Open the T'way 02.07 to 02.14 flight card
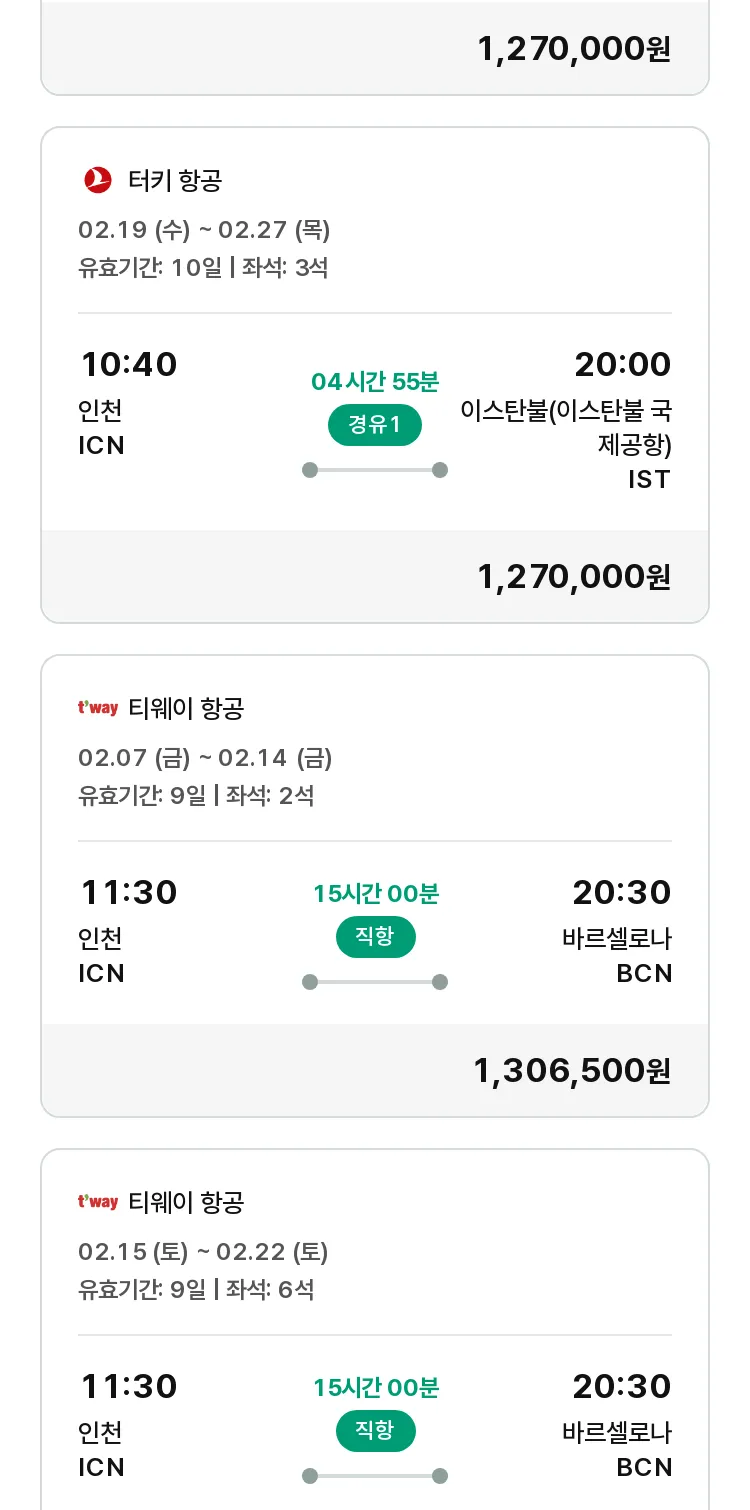 pyautogui.click(x=375, y=886)
